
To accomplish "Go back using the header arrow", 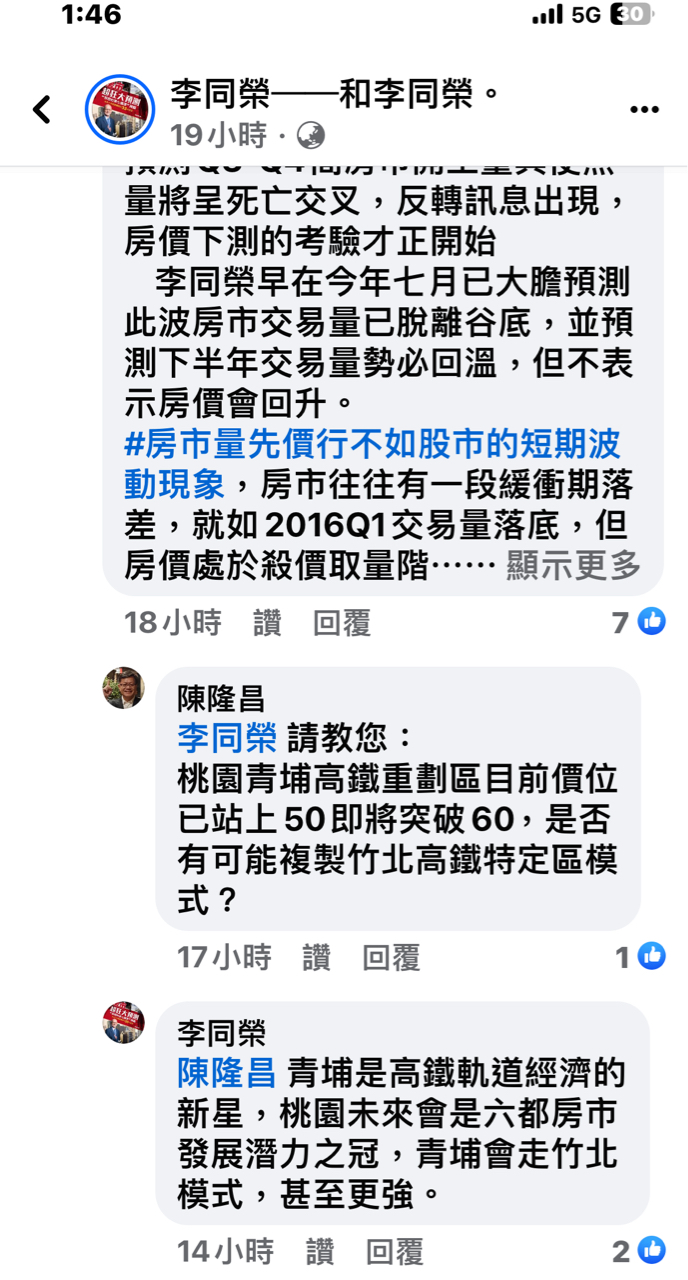I will point(42,109).
